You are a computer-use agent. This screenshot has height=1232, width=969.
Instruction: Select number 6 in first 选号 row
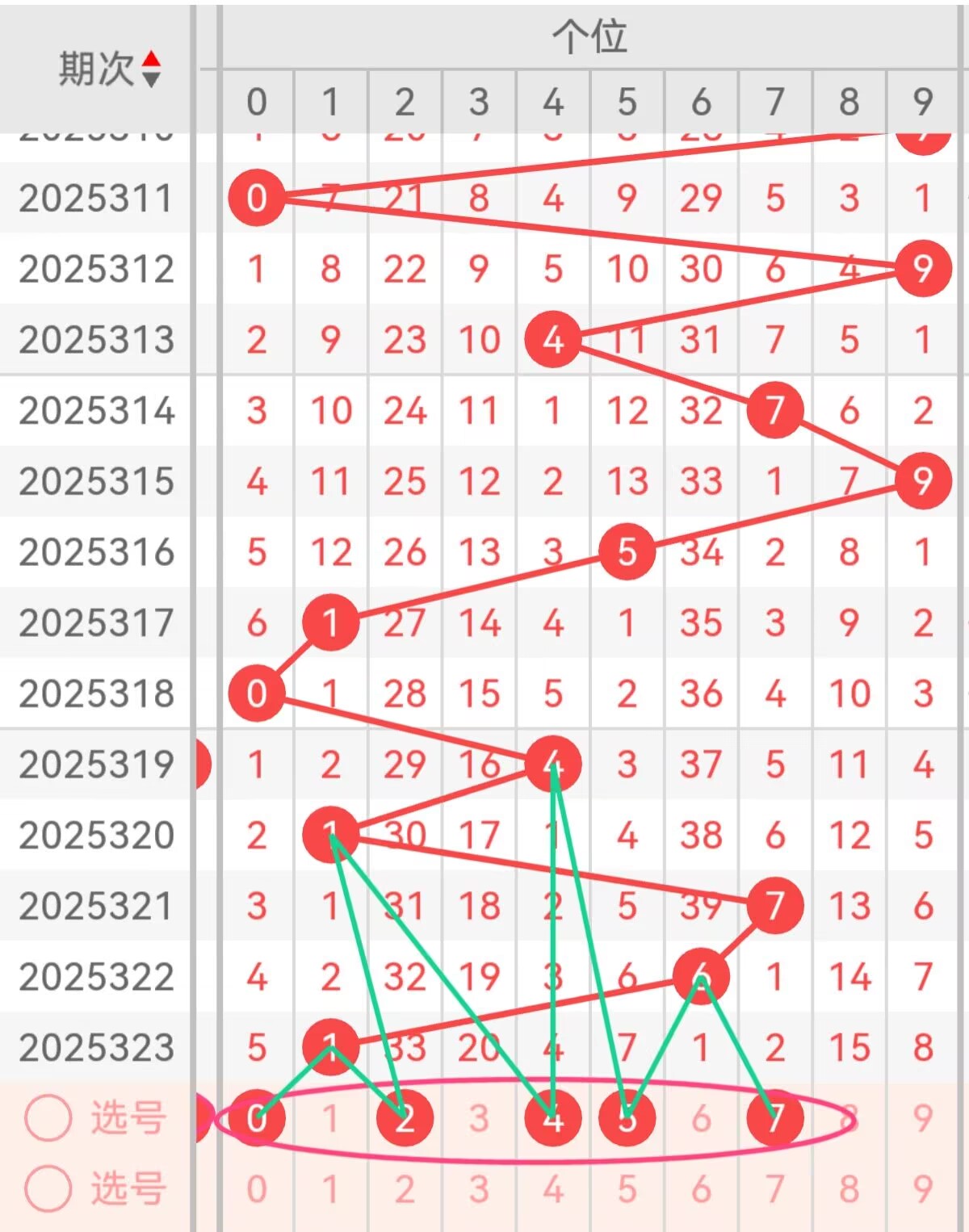[x=701, y=1118]
